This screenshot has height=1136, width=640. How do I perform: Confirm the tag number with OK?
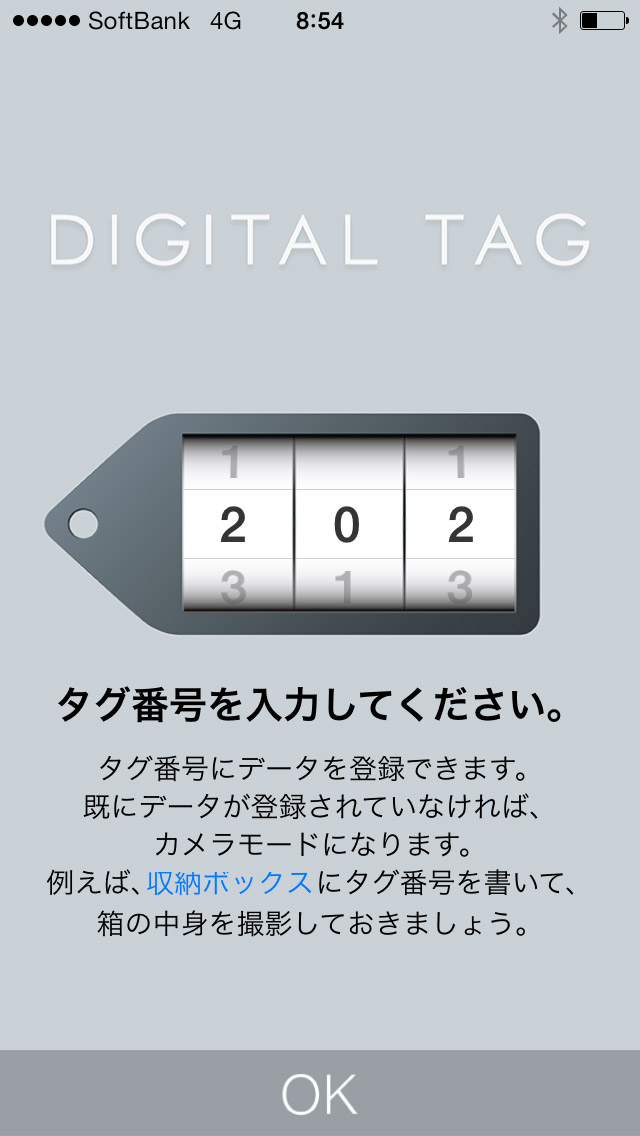(320, 1093)
